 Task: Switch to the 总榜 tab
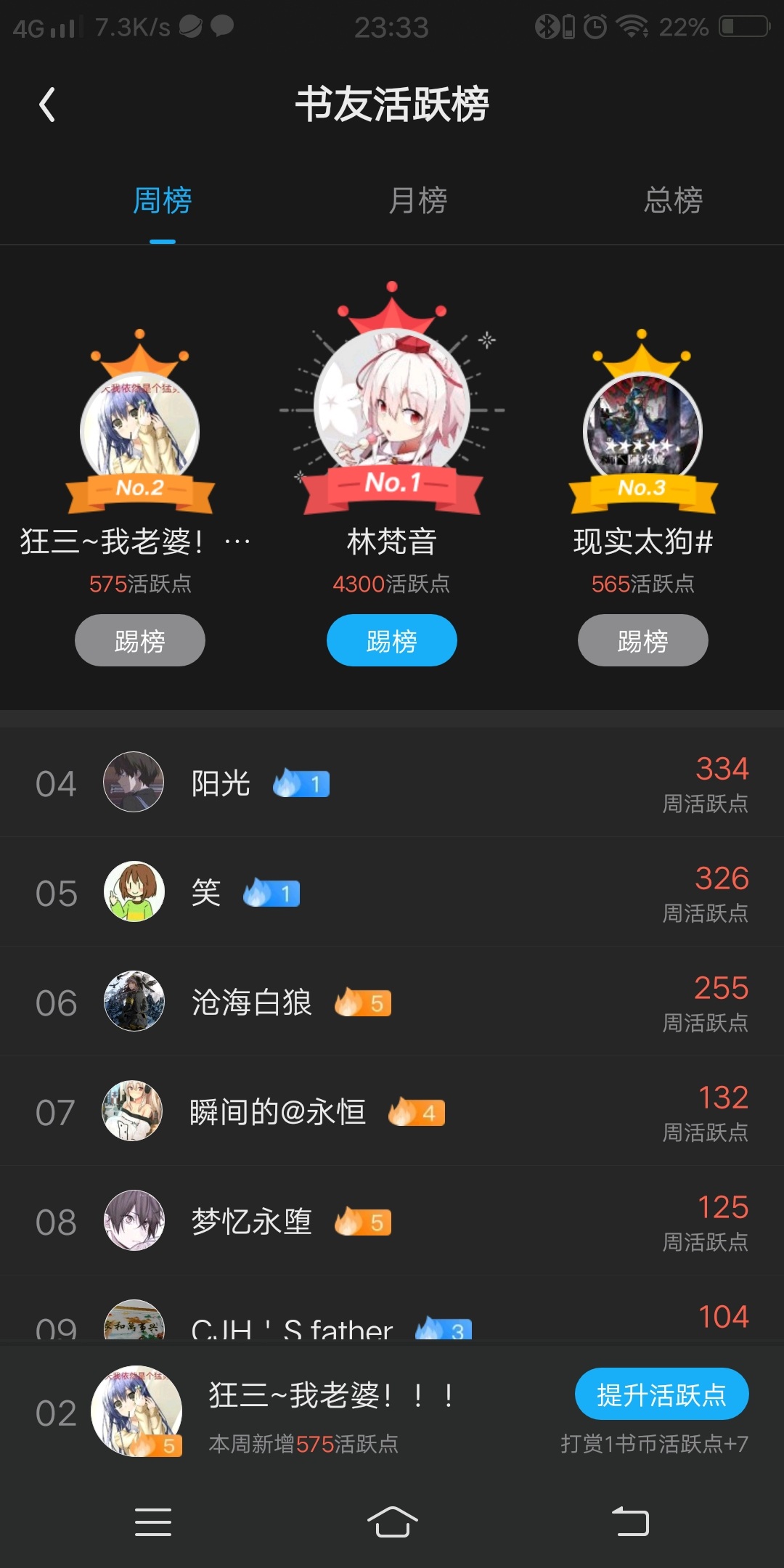(x=673, y=200)
